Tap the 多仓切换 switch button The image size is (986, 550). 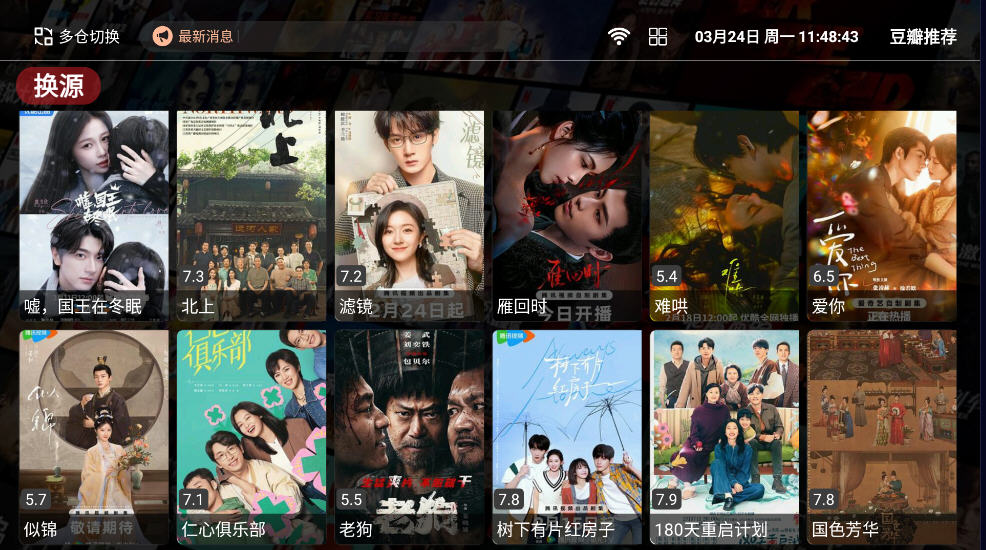(77, 37)
